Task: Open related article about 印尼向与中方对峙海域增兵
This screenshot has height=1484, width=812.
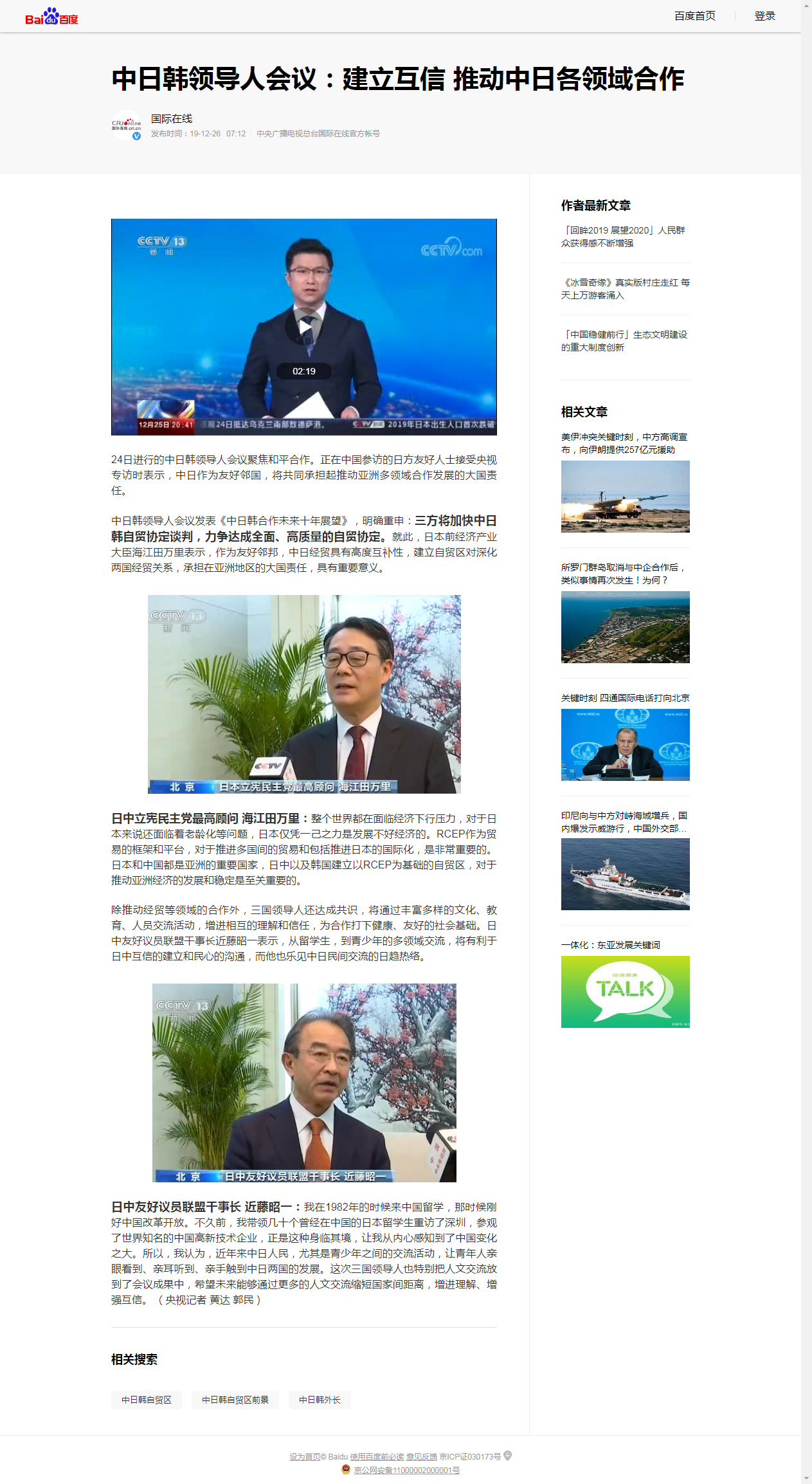Action: 624,821
